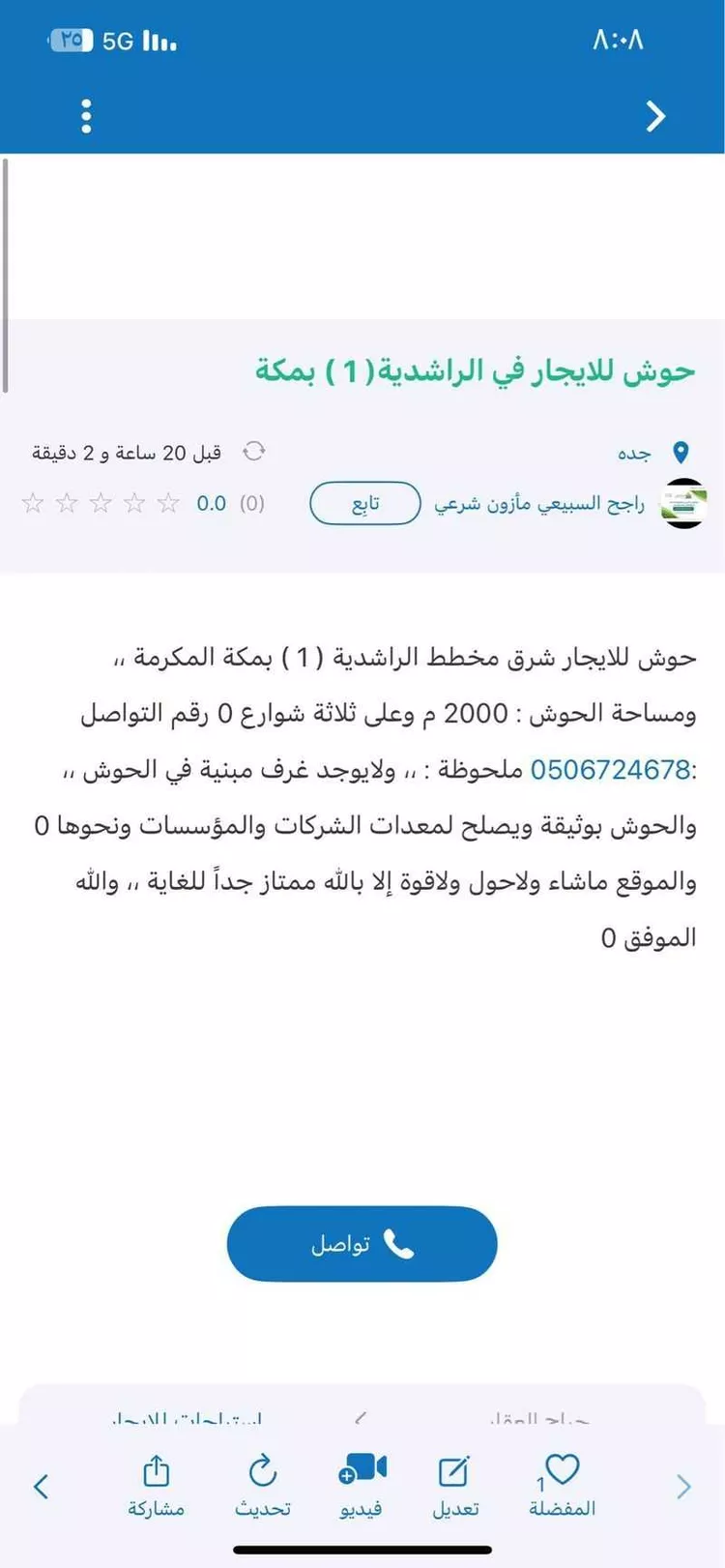This screenshot has height=1568, width=725.
Task: Click the refresh timestamp icon beside قبل 20 ساعة
Action: tap(253, 451)
